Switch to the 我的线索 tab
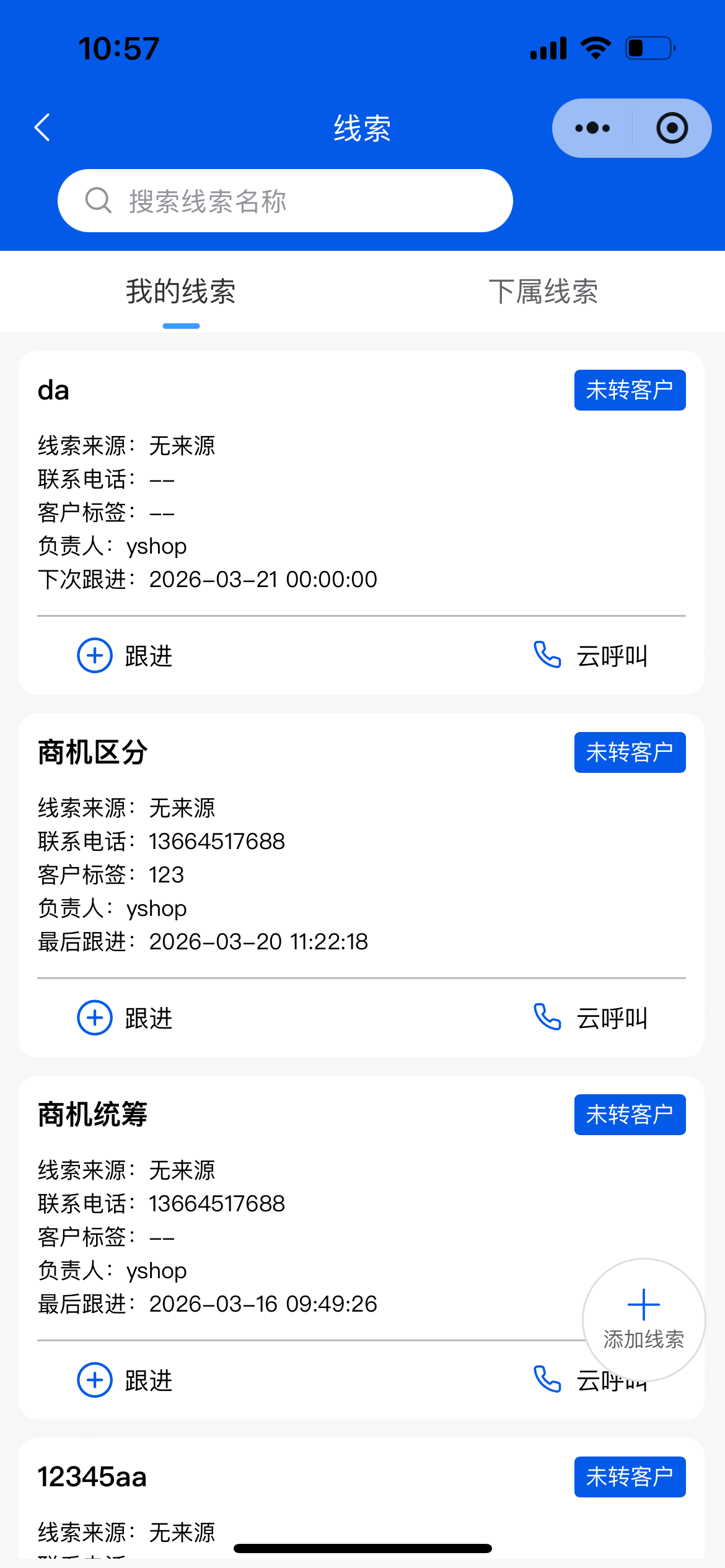 181,292
